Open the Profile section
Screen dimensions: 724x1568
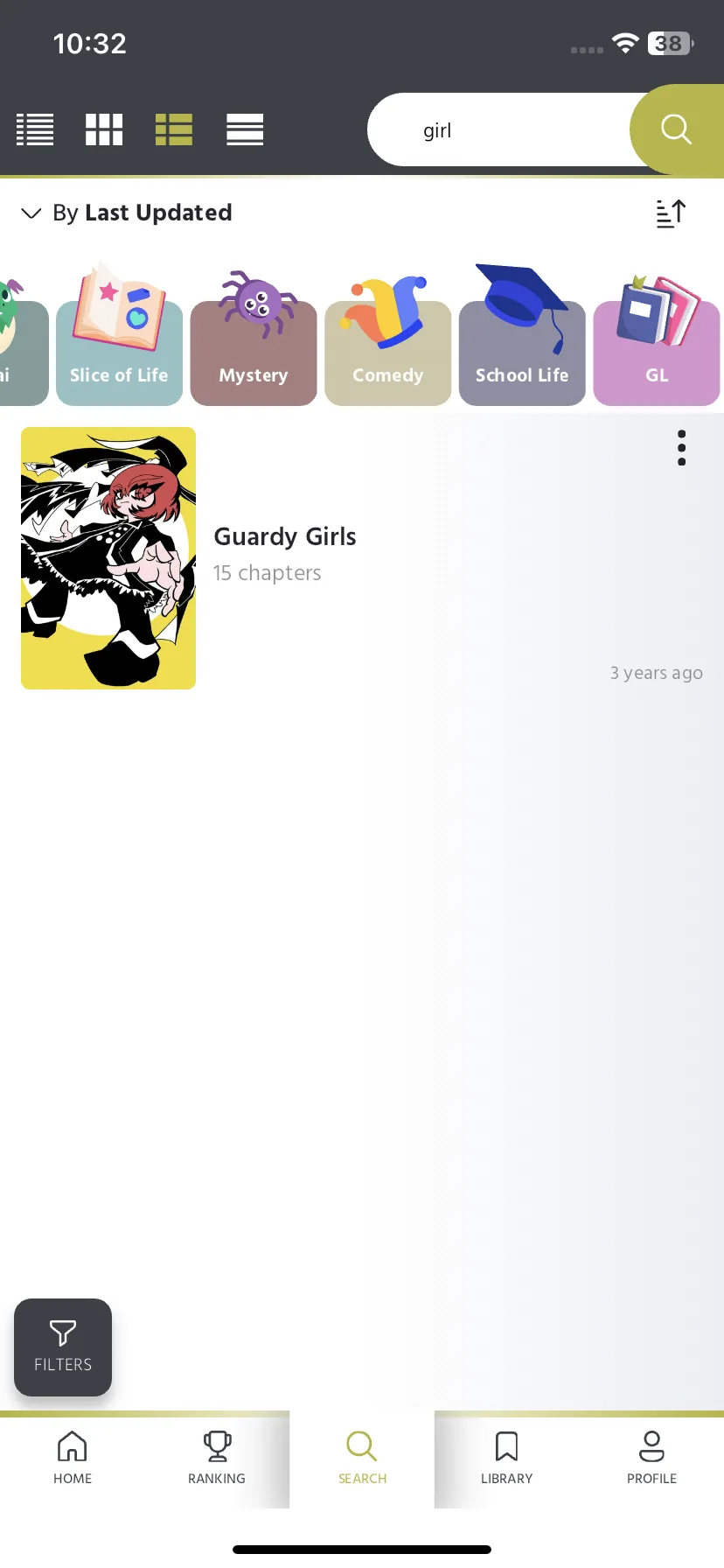coord(651,1457)
